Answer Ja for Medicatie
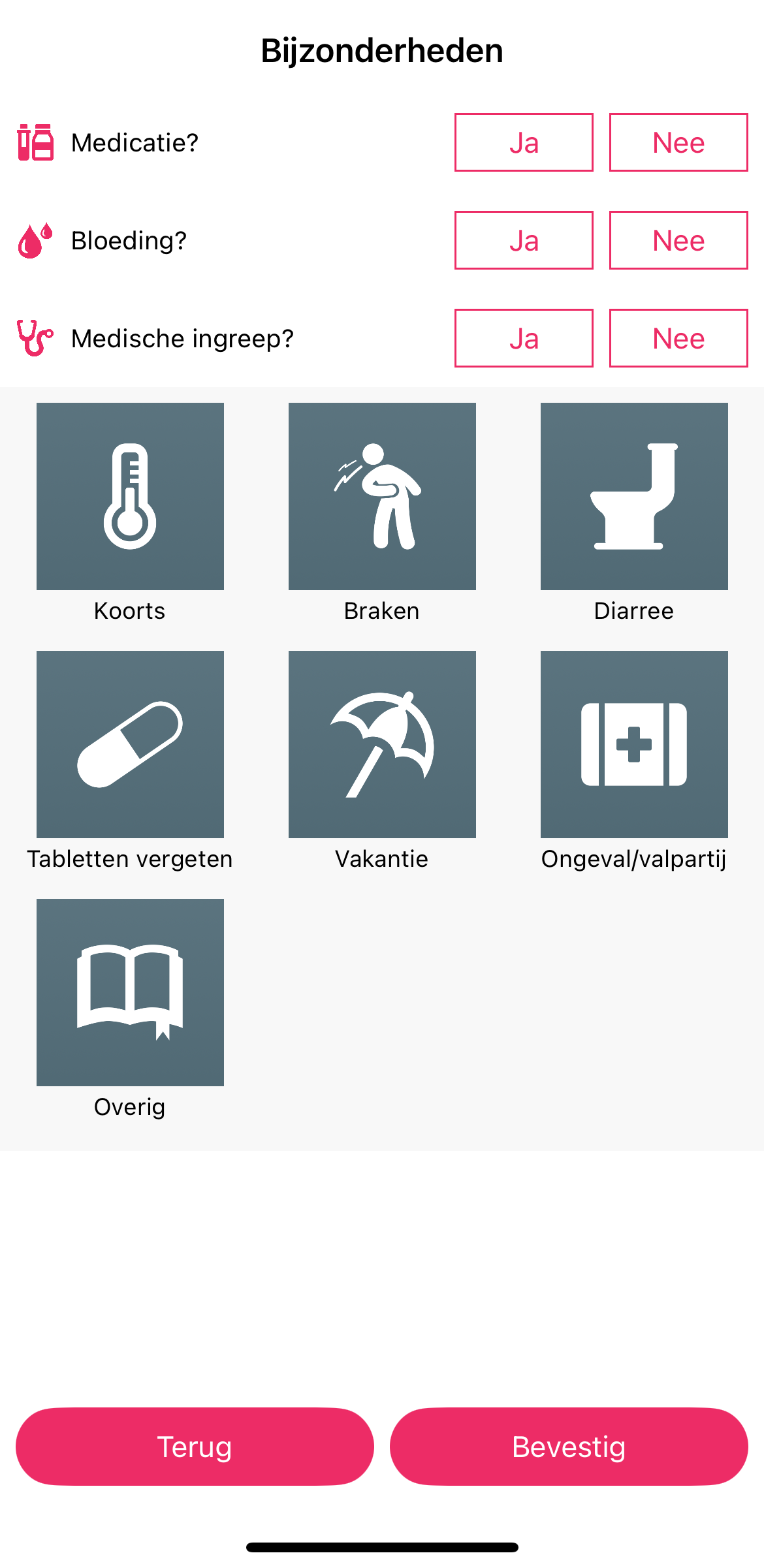Screen dimensions: 764x1568 pos(524,142)
